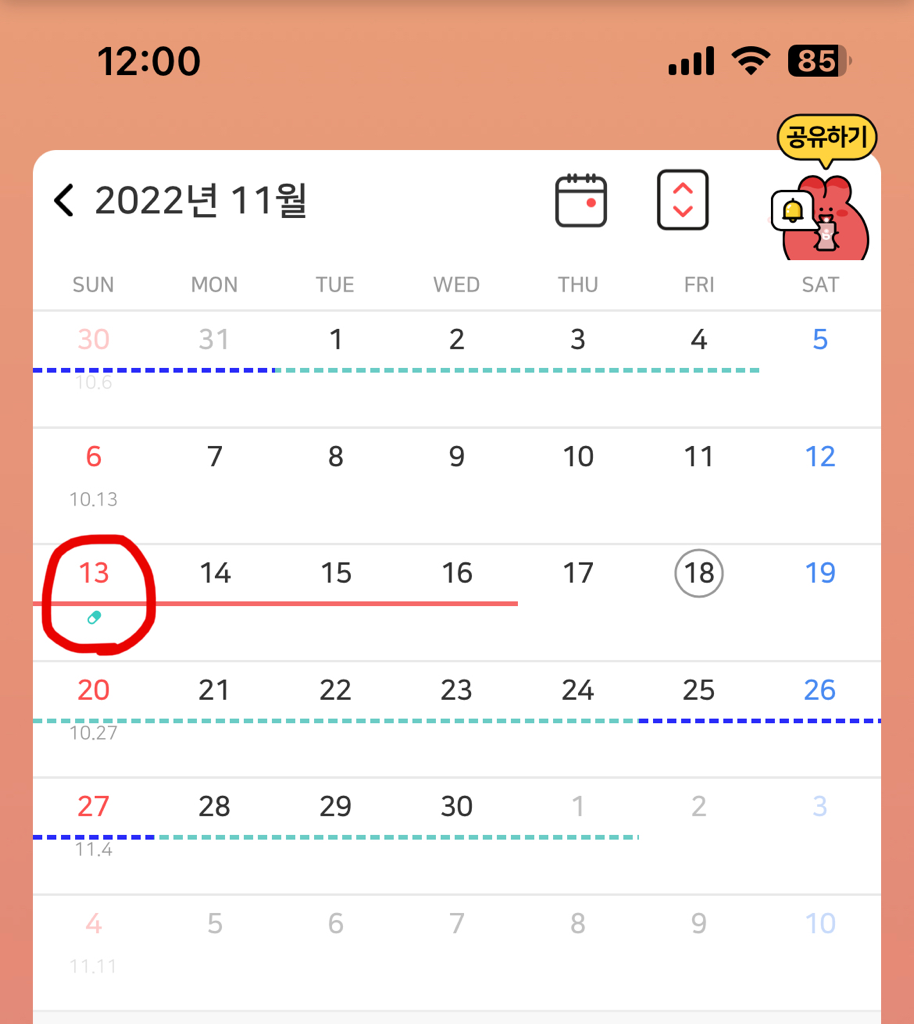Open the month picker for 2022년 11월
Image resolution: width=914 pixels, height=1024 pixels.
click(200, 201)
